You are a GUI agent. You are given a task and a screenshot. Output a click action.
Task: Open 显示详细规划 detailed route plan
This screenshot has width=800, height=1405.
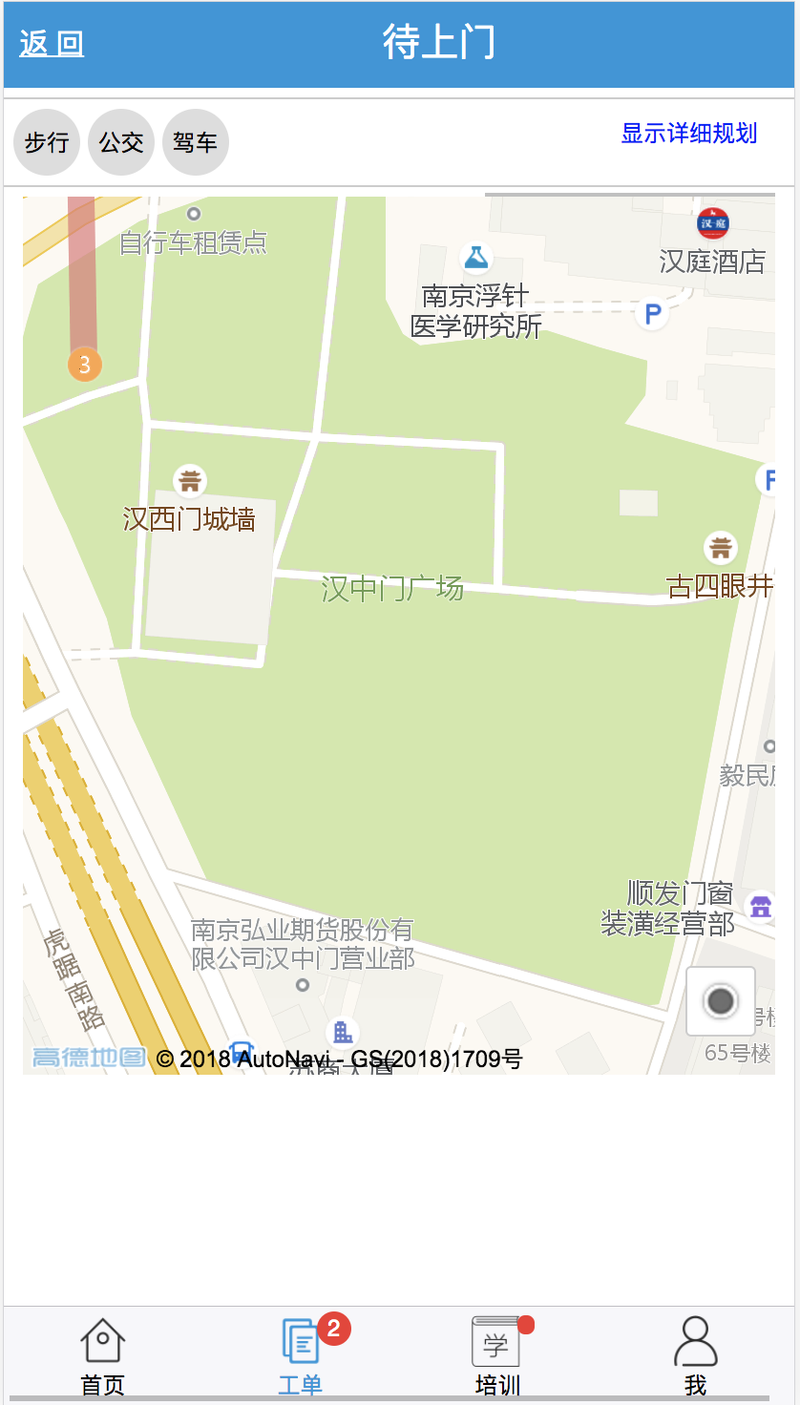689,133
